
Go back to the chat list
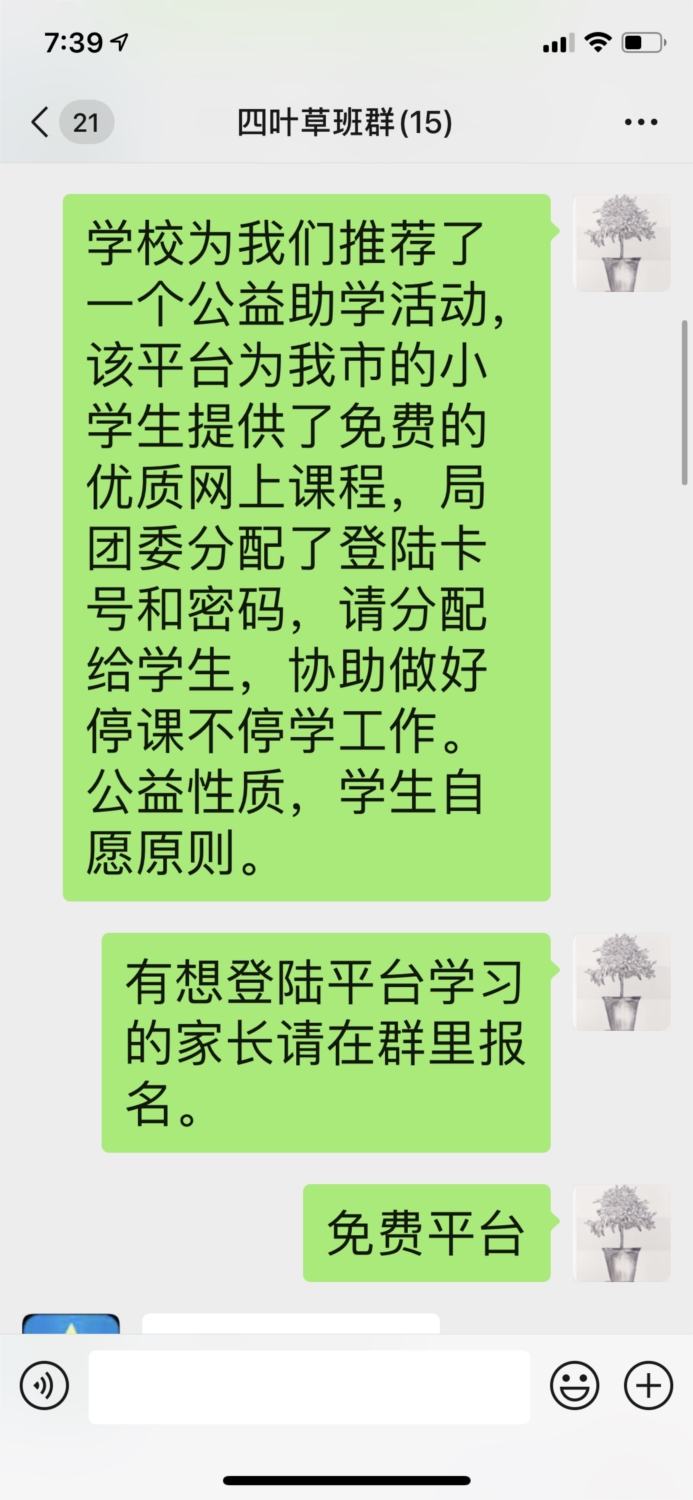42,123
